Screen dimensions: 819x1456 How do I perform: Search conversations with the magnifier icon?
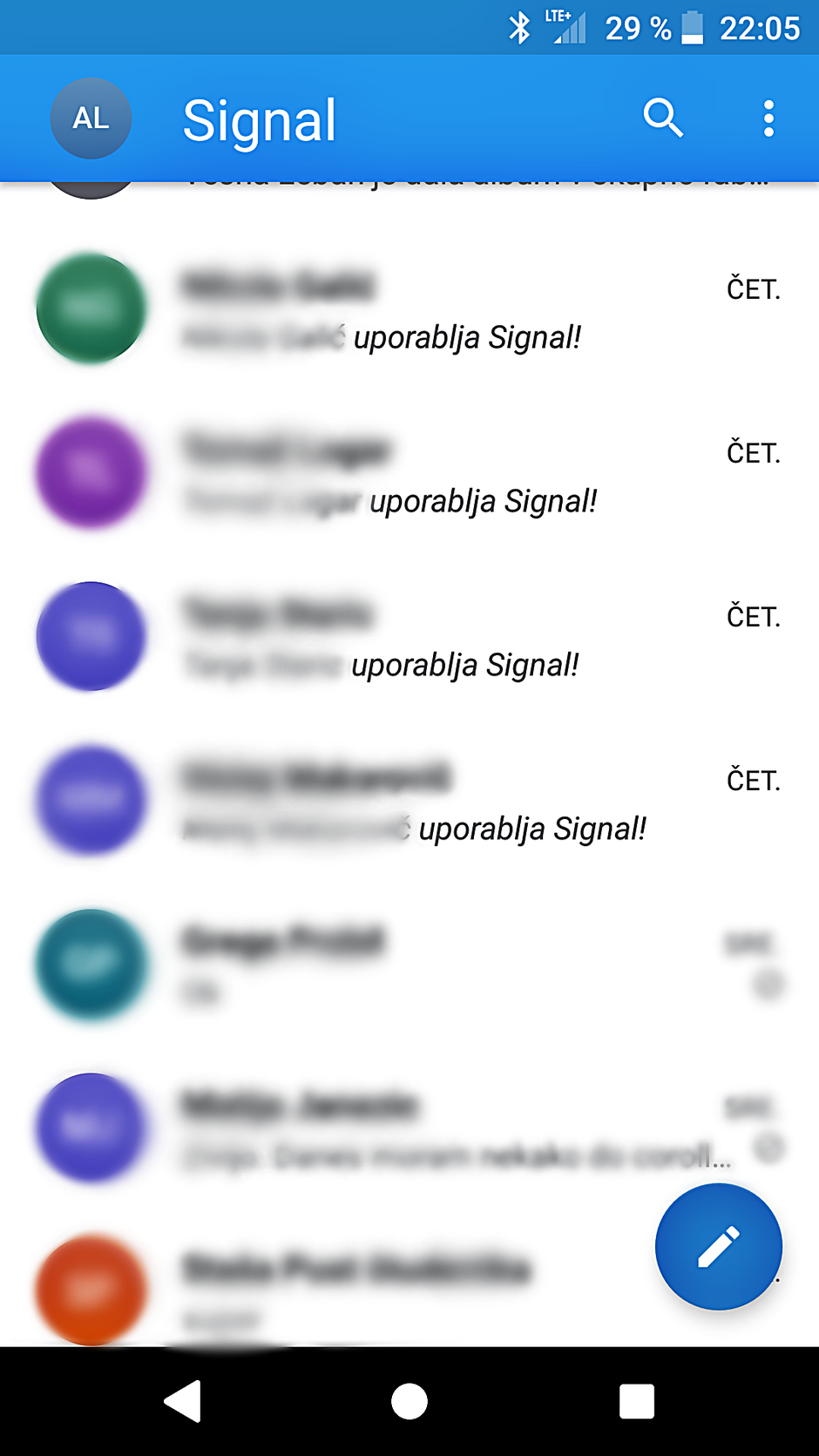tap(663, 118)
